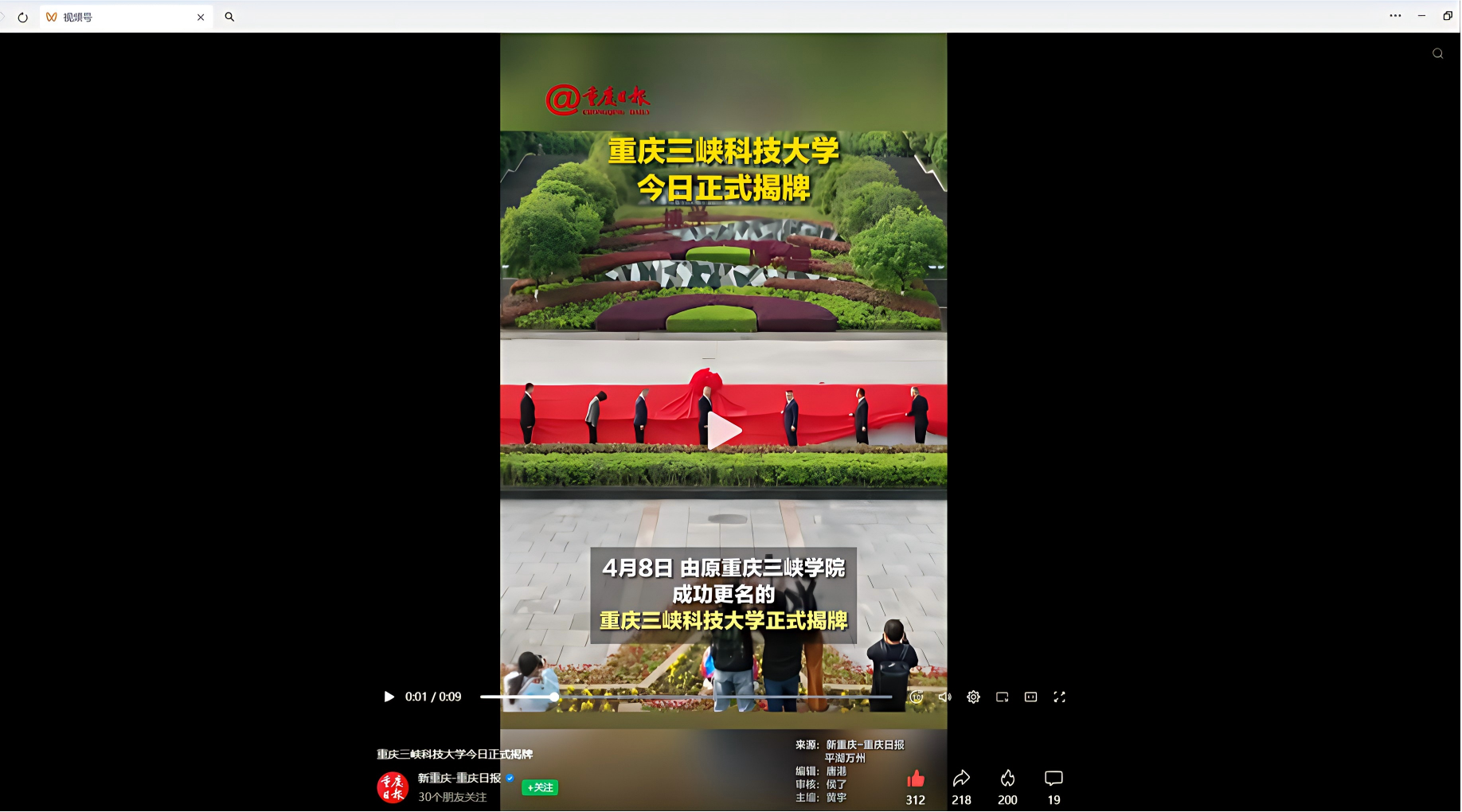Minimize the window
This screenshot has width=1462, height=812.
1421,16
